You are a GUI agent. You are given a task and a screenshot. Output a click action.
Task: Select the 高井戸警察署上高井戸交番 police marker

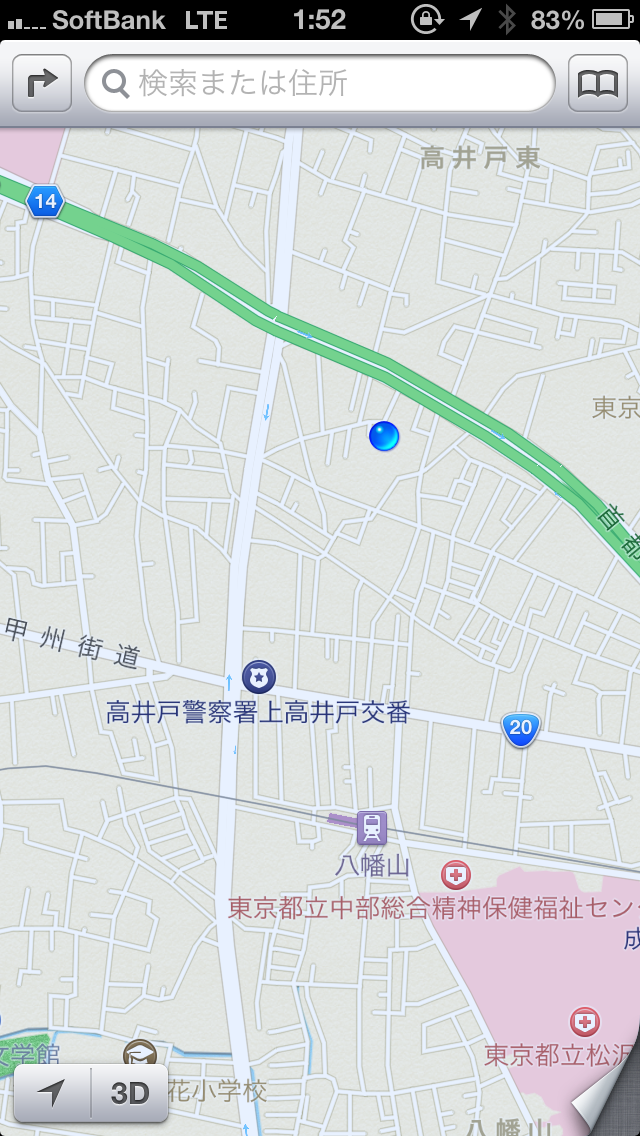(259, 677)
